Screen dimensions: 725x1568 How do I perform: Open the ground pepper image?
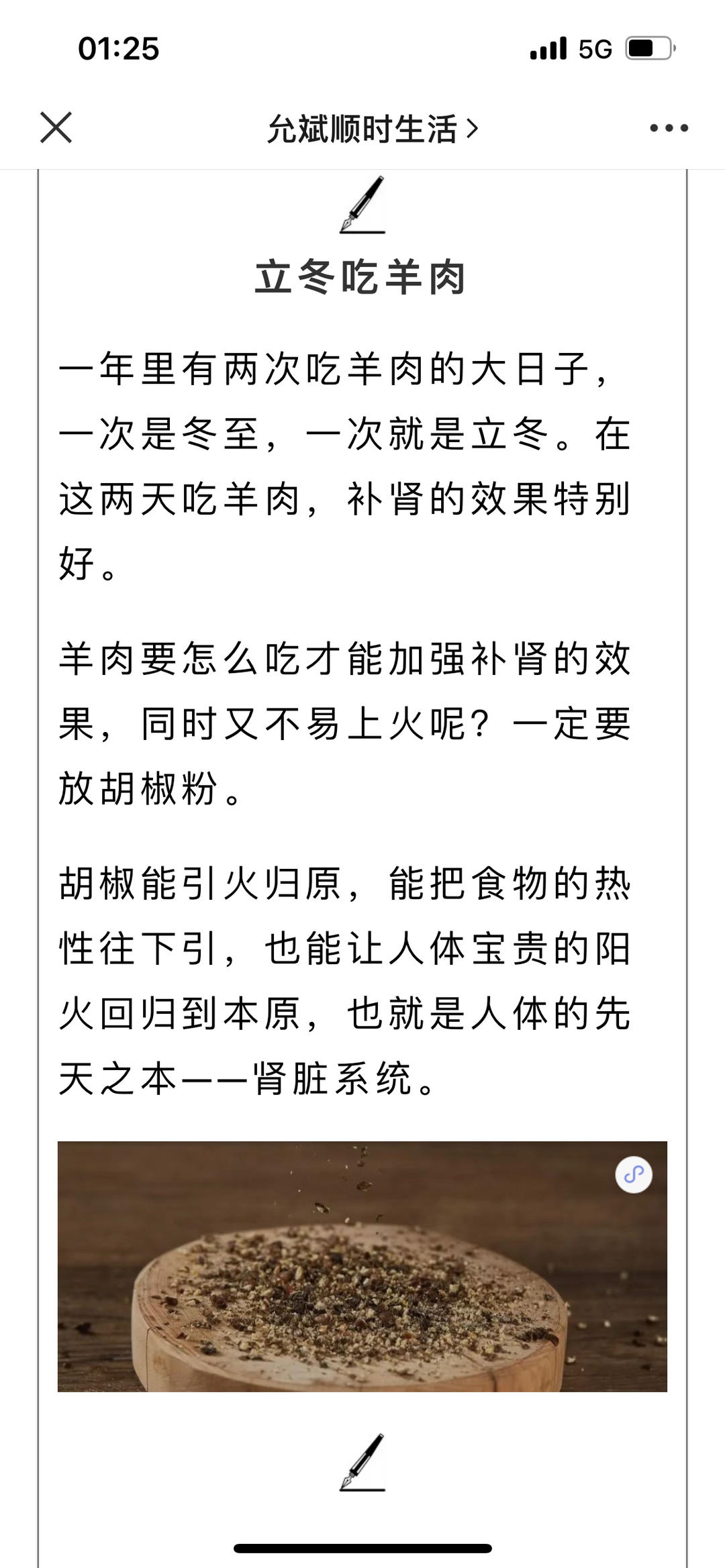click(x=362, y=1266)
